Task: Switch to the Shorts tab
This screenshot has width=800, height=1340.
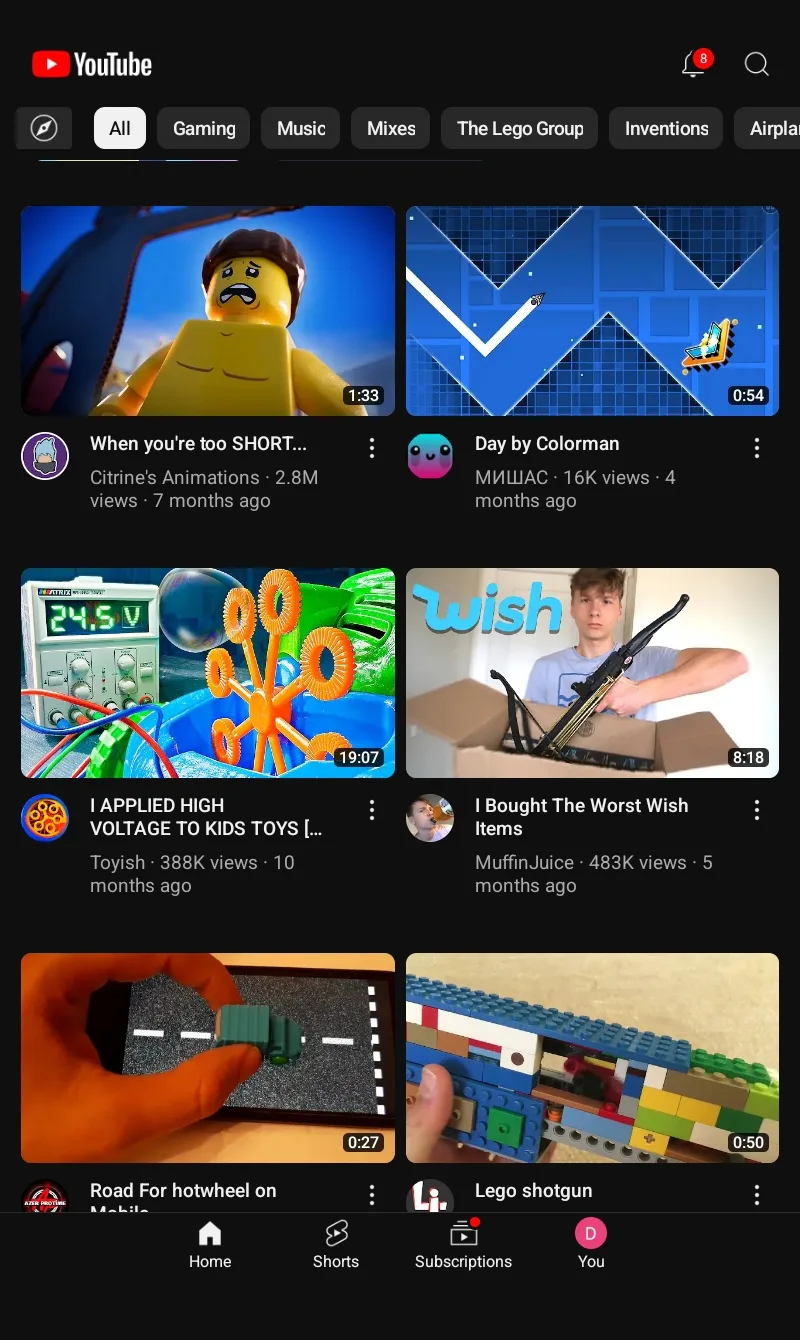Action: [x=336, y=1245]
